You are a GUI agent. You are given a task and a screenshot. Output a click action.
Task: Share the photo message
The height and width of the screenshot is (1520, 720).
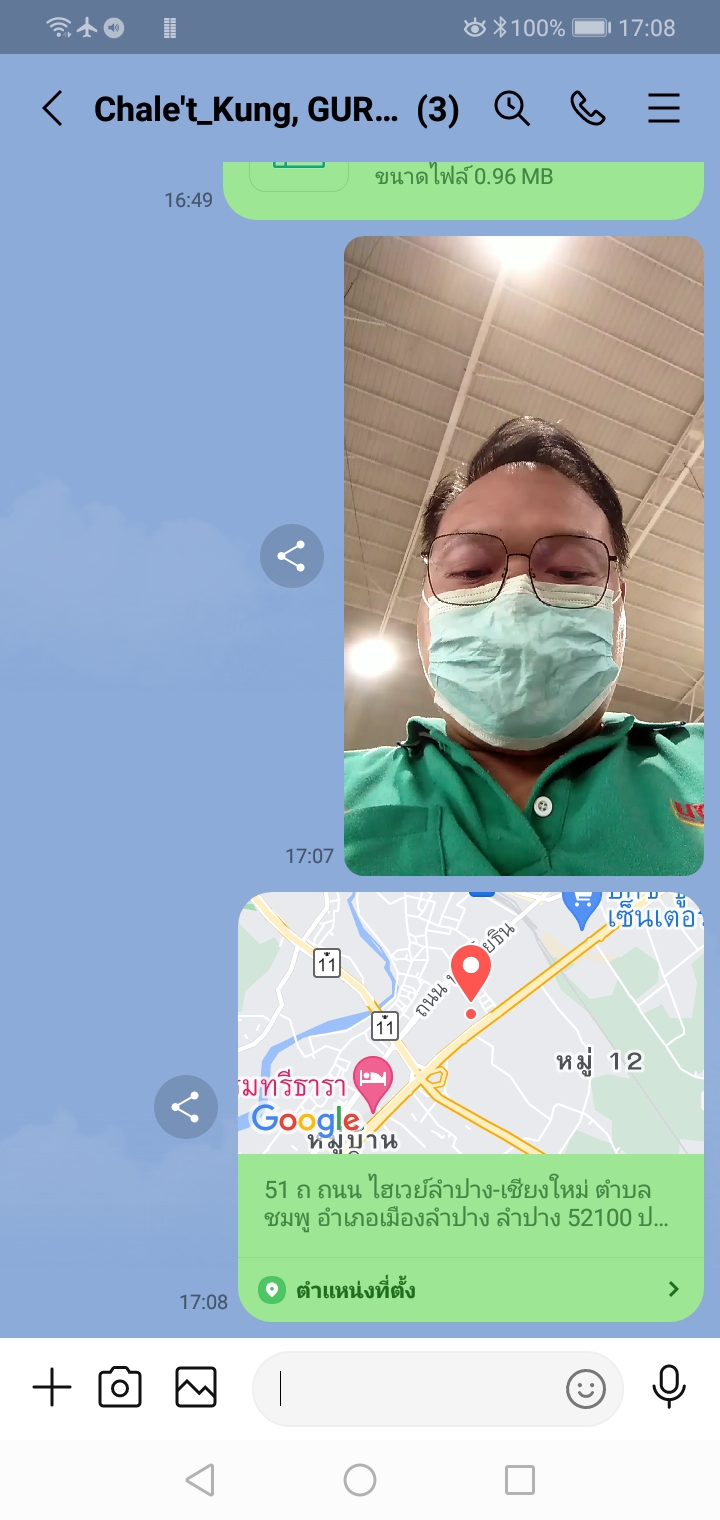point(291,556)
